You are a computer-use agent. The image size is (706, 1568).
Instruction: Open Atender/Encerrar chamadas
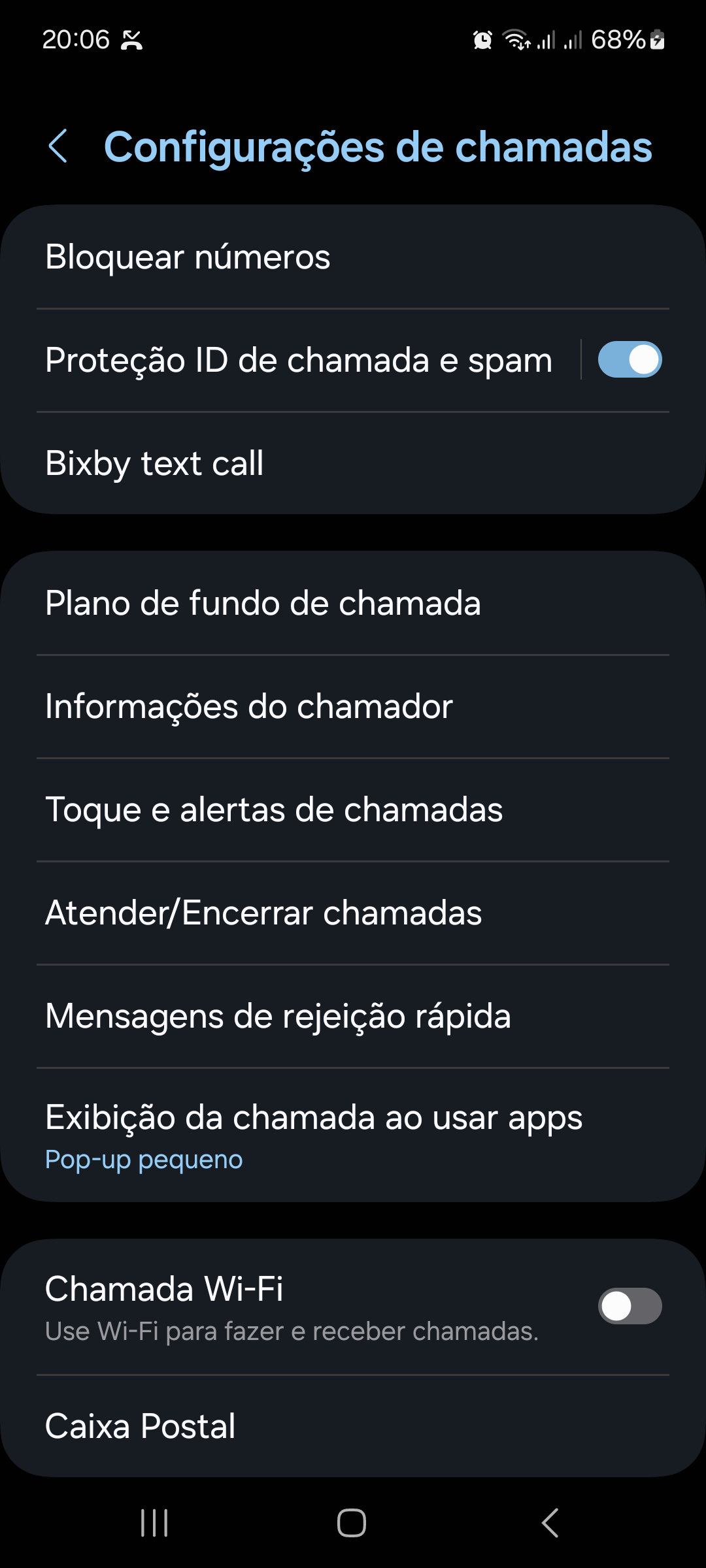click(353, 913)
